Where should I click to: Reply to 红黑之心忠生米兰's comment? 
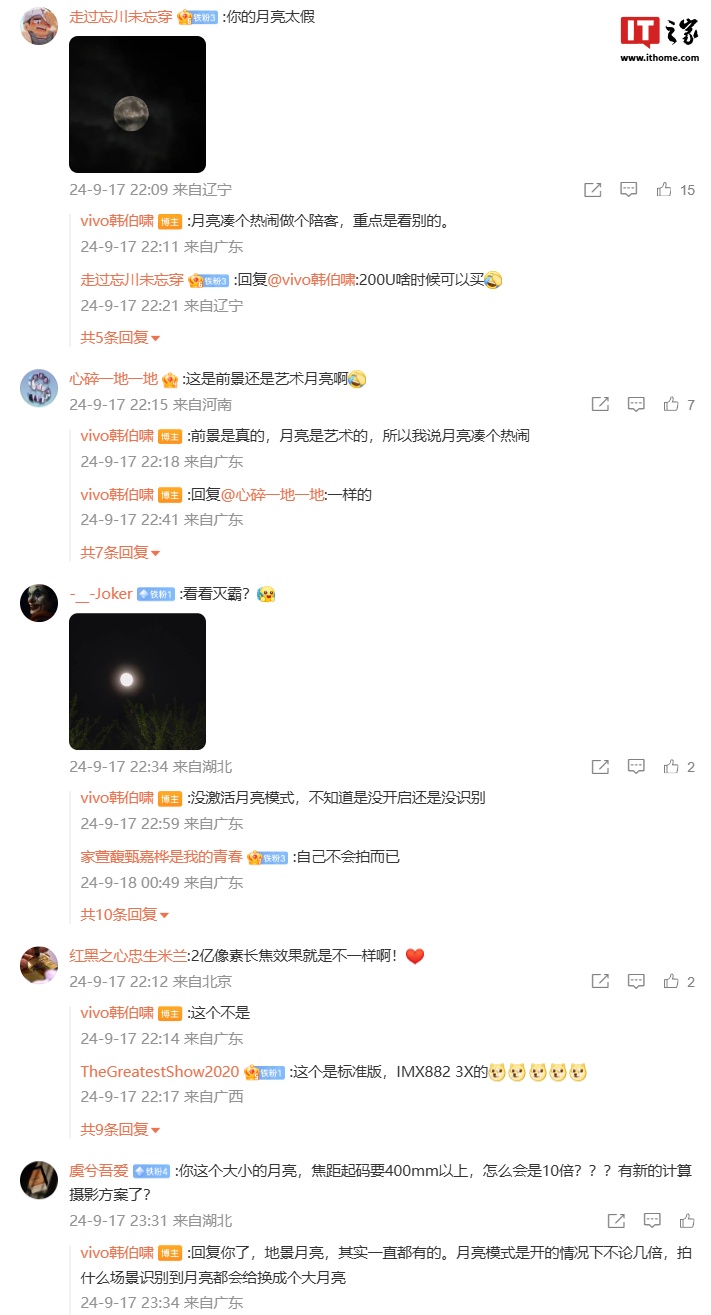tap(636, 981)
